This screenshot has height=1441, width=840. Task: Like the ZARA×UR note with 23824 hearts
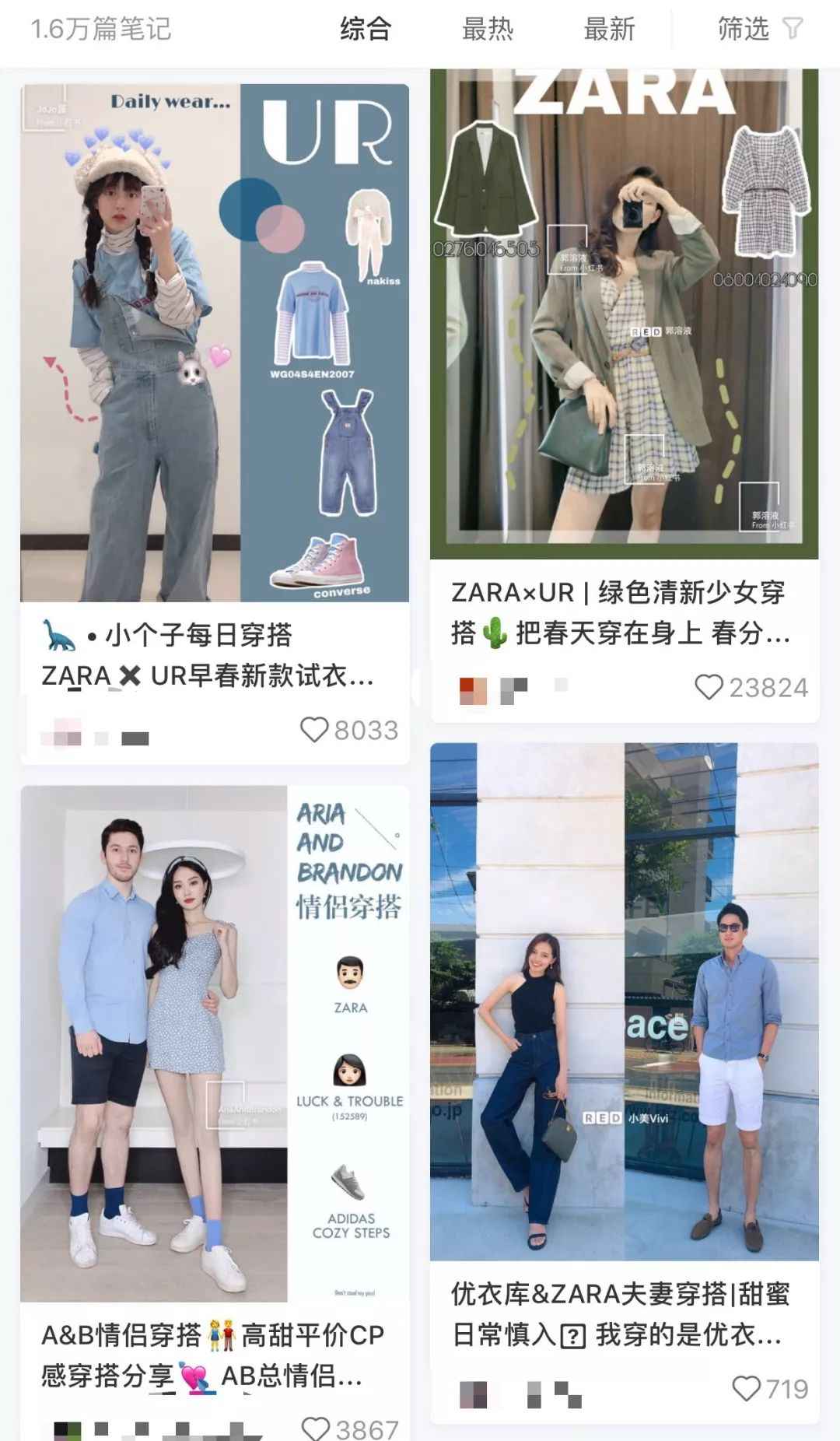pyautogui.click(x=710, y=688)
